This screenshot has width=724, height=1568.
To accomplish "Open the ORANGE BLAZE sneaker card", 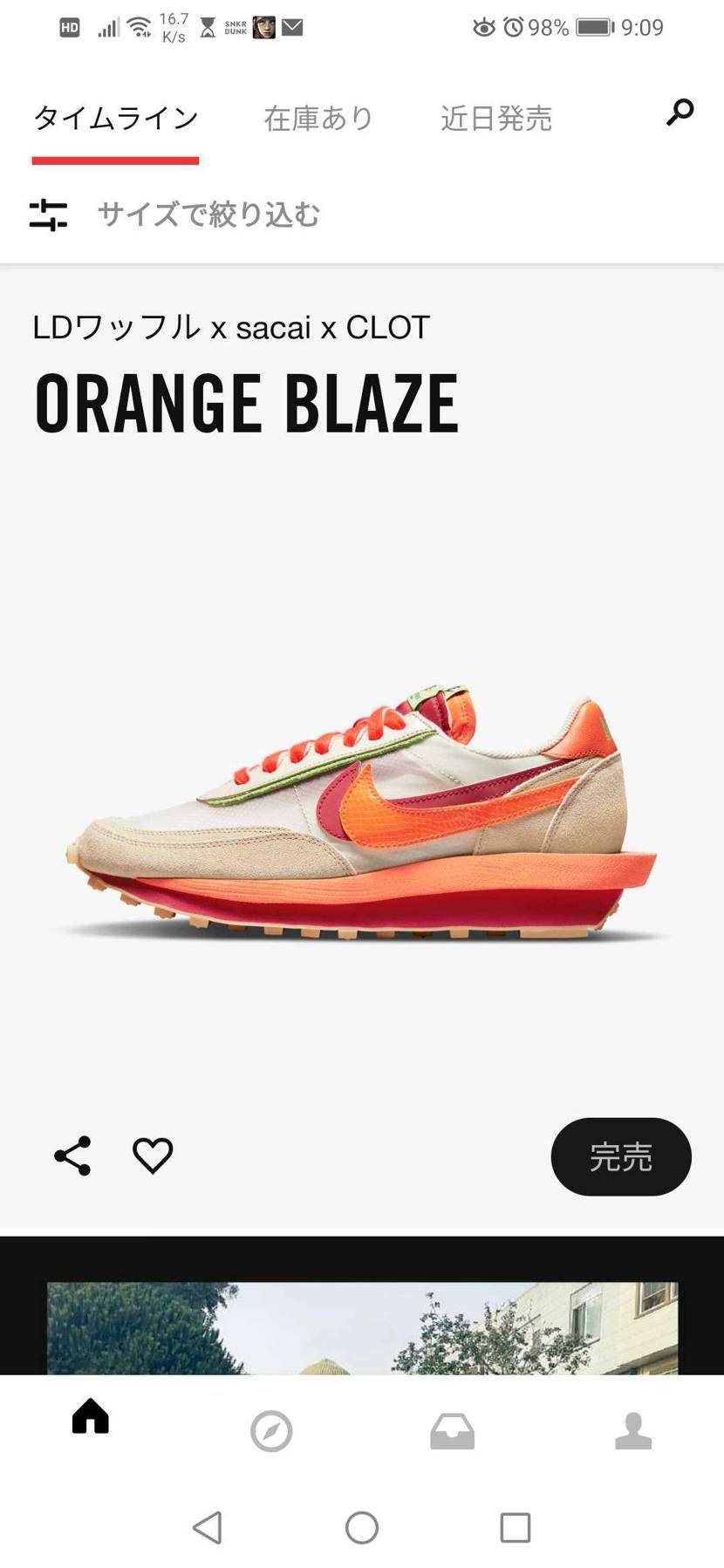I will [361, 811].
